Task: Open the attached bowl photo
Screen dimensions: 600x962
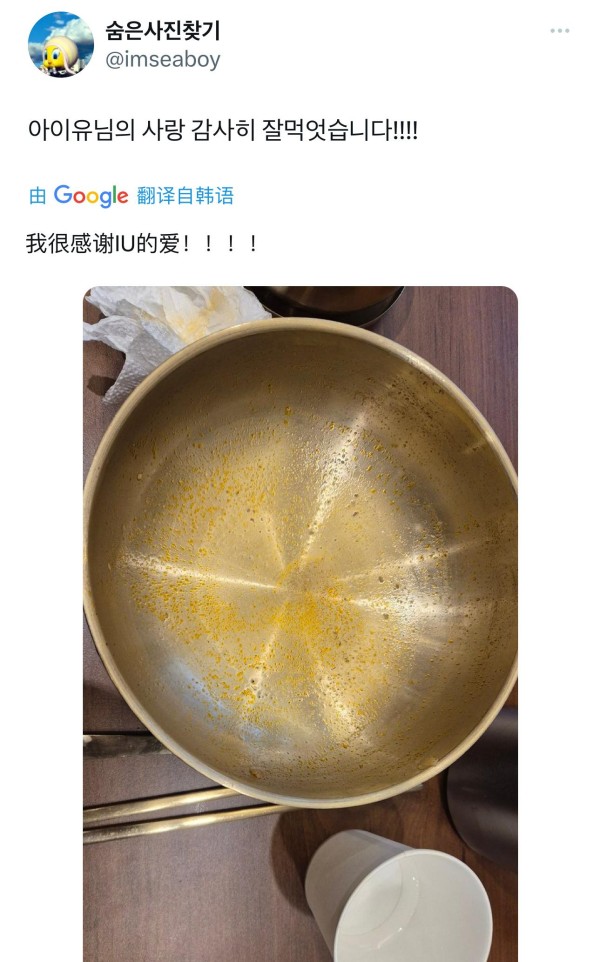Action: (301, 623)
